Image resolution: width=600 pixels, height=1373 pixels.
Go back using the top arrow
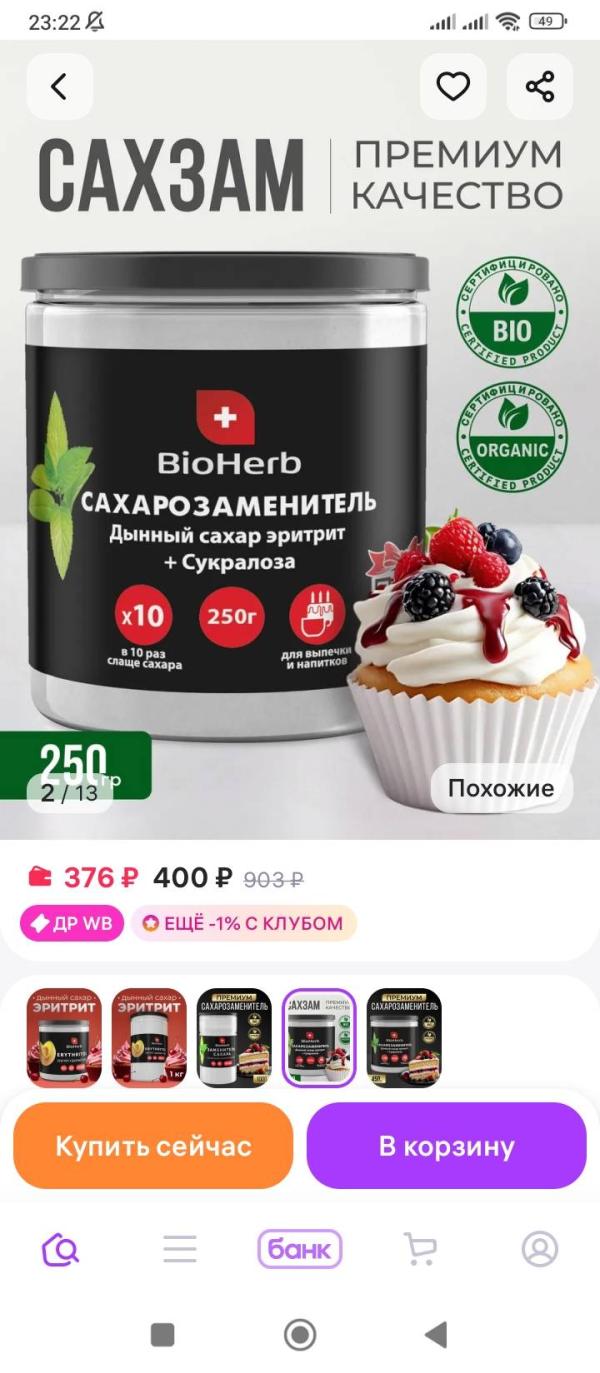59,87
